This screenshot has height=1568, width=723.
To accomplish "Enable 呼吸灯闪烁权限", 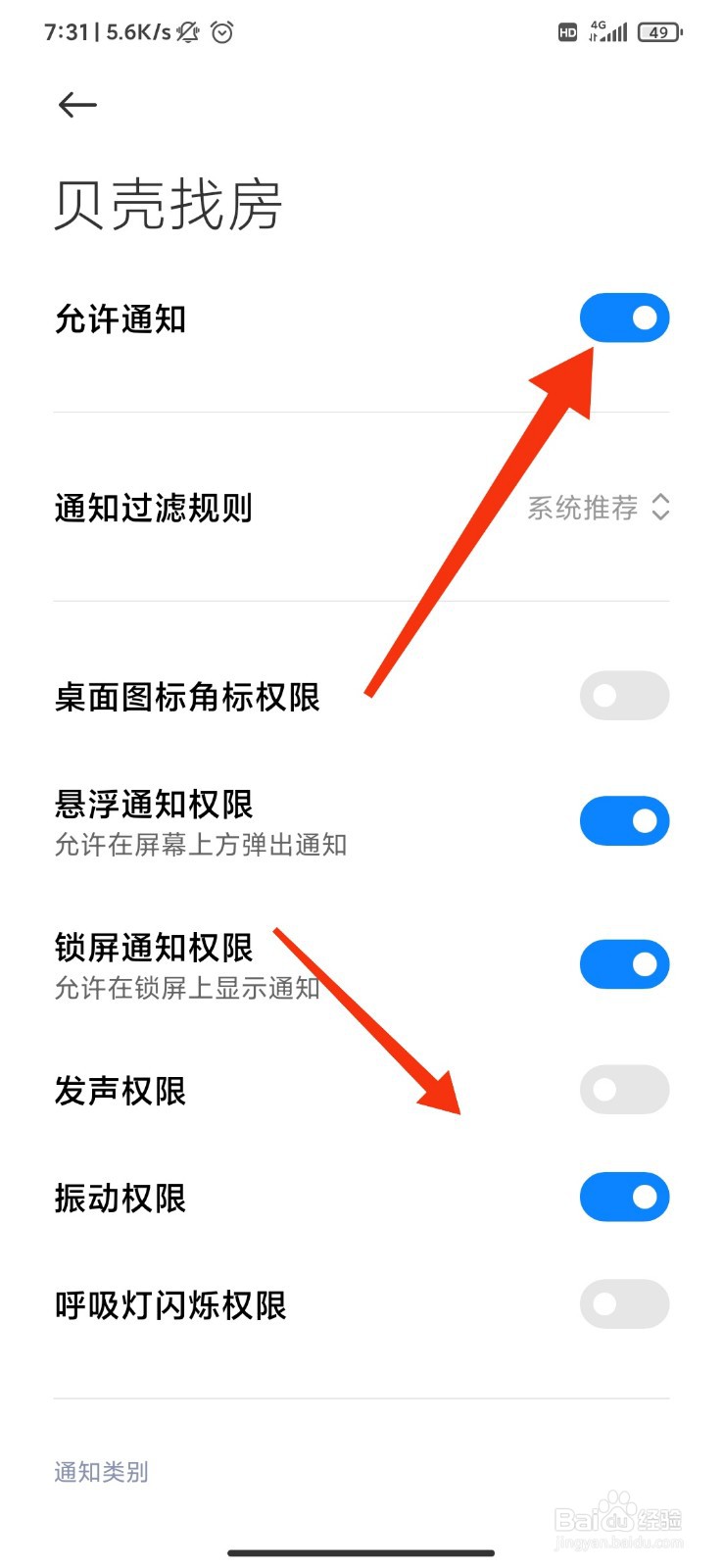I will 624,1304.
